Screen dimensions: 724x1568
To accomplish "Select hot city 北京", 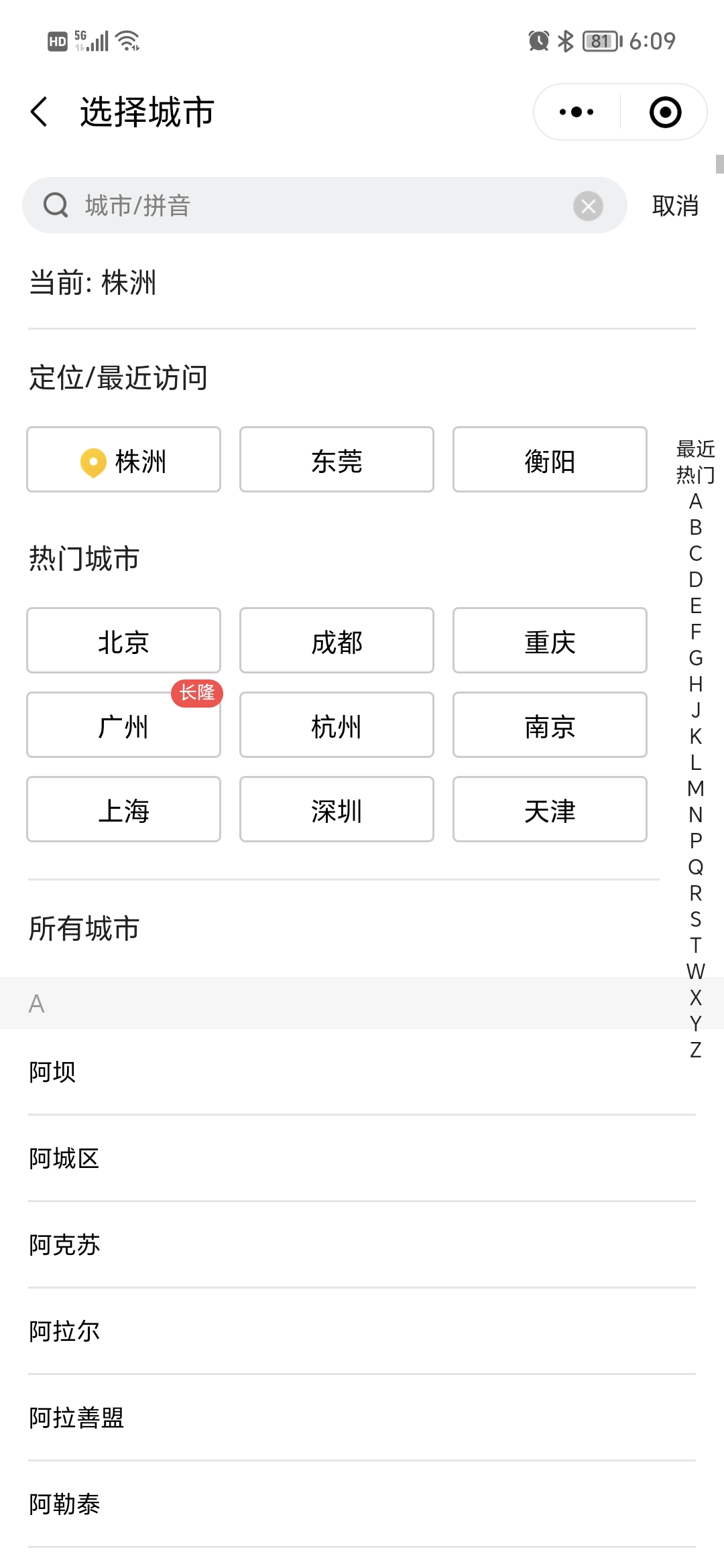I will [124, 641].
